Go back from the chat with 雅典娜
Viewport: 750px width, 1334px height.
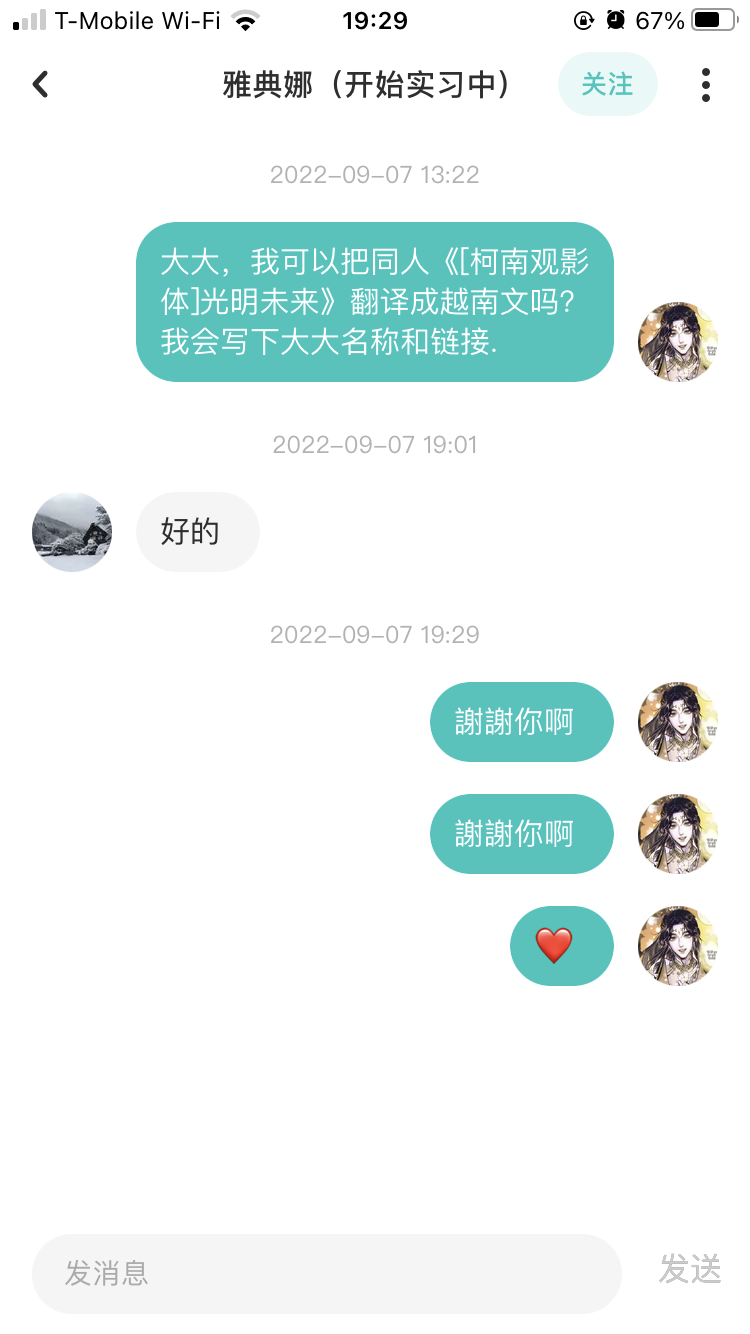click(x=40, y=85)
